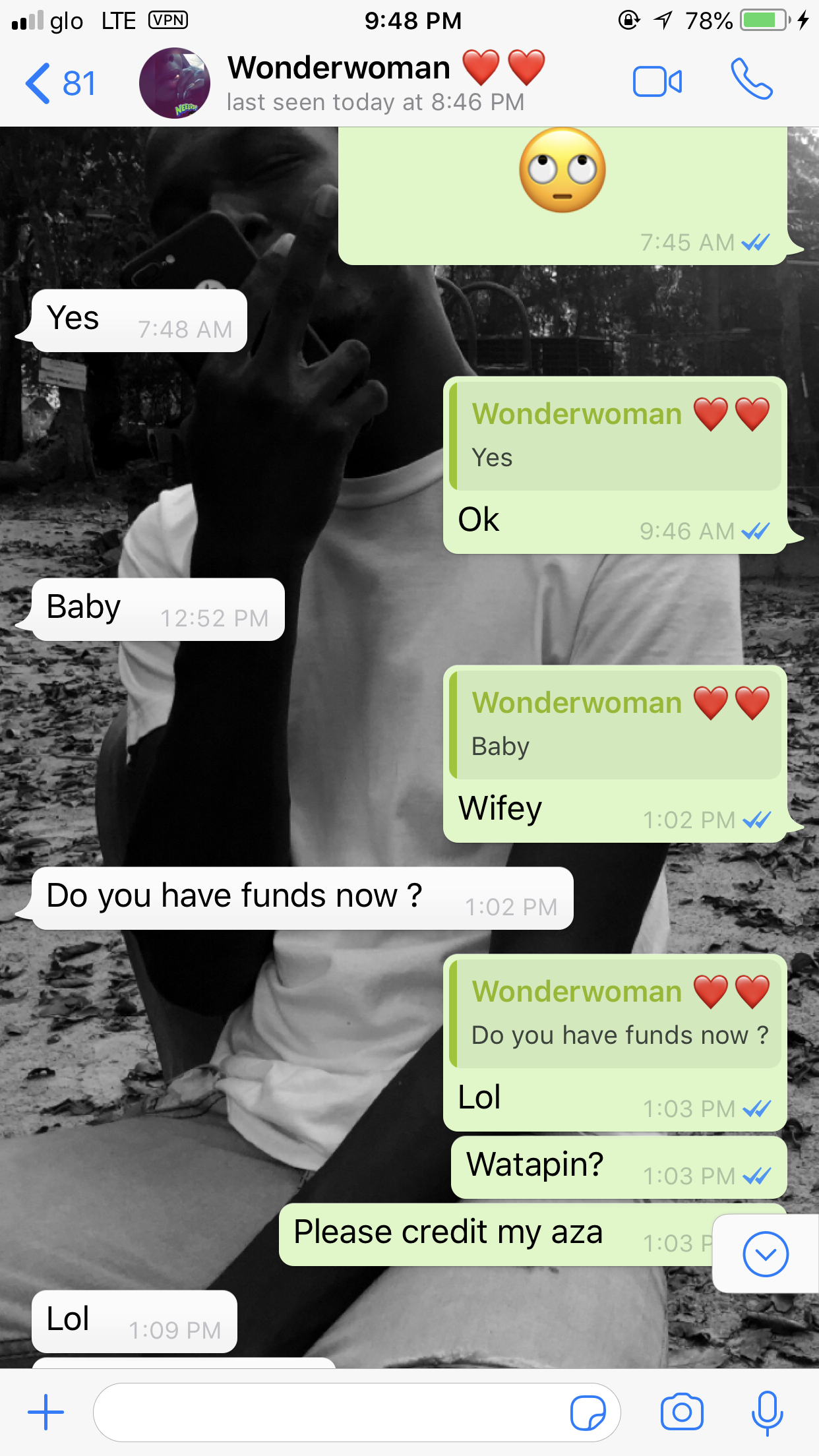Start a voice call with Wonderwoman

751,80
